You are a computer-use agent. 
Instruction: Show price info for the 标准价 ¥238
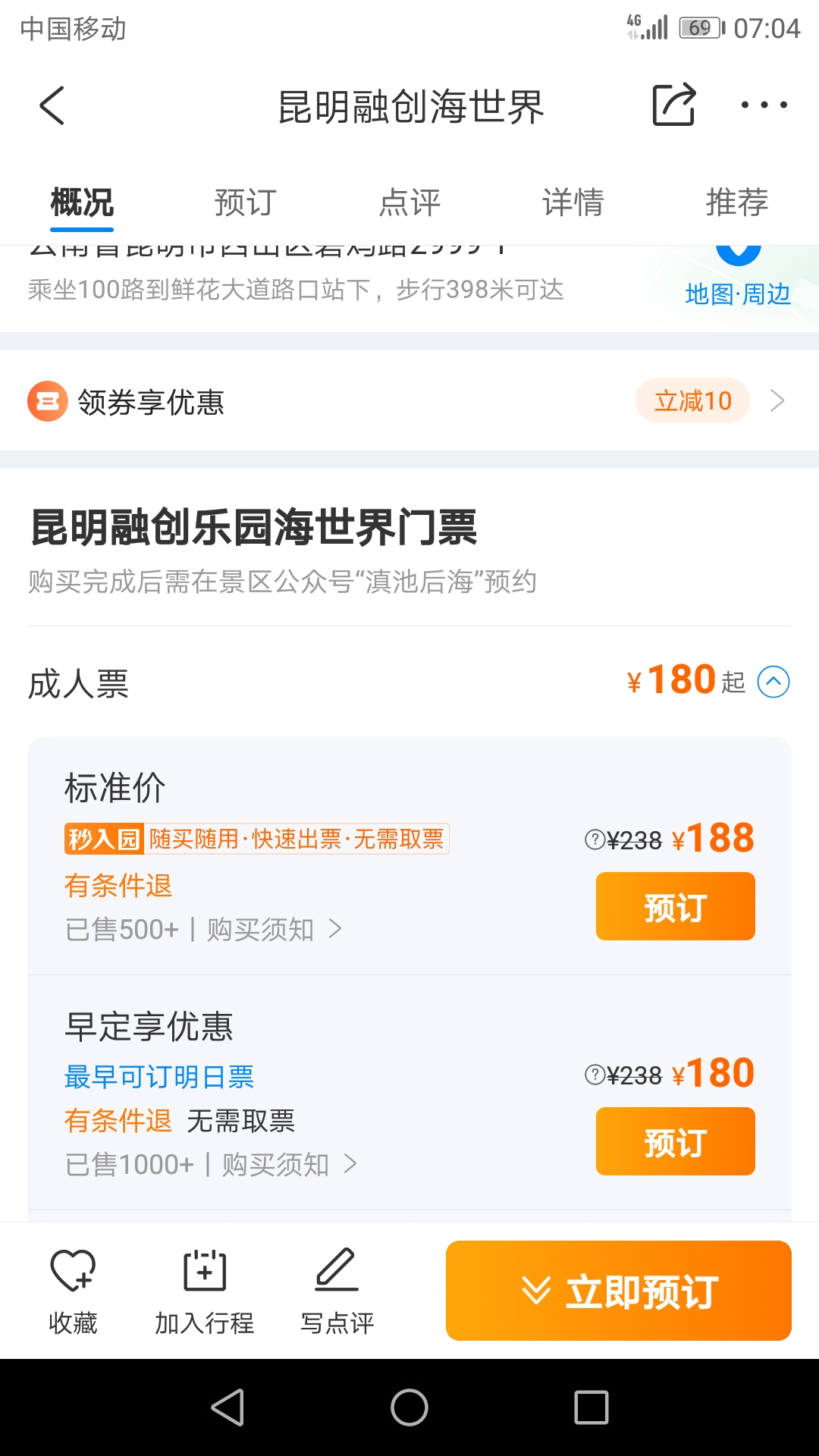595,839
